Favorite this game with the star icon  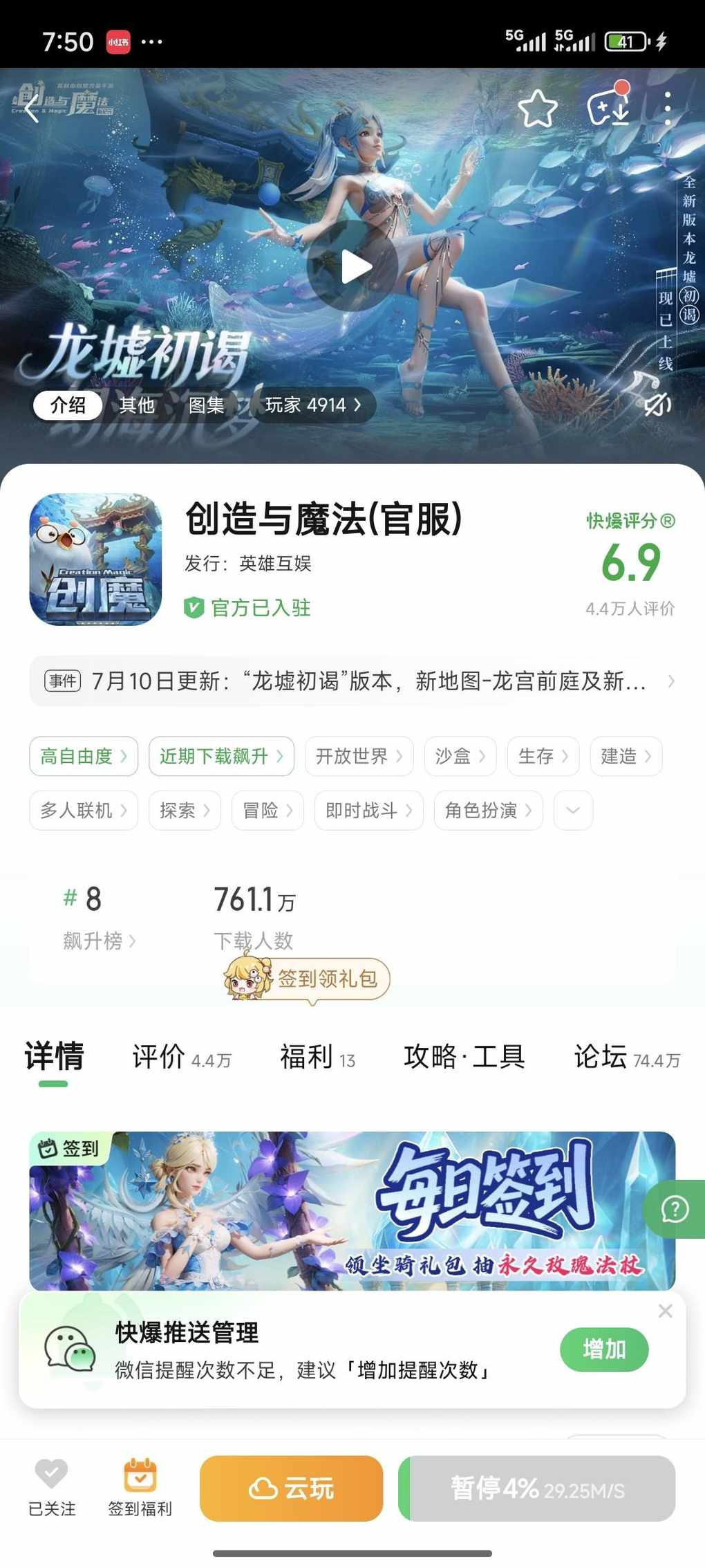[x=537, y=109]
